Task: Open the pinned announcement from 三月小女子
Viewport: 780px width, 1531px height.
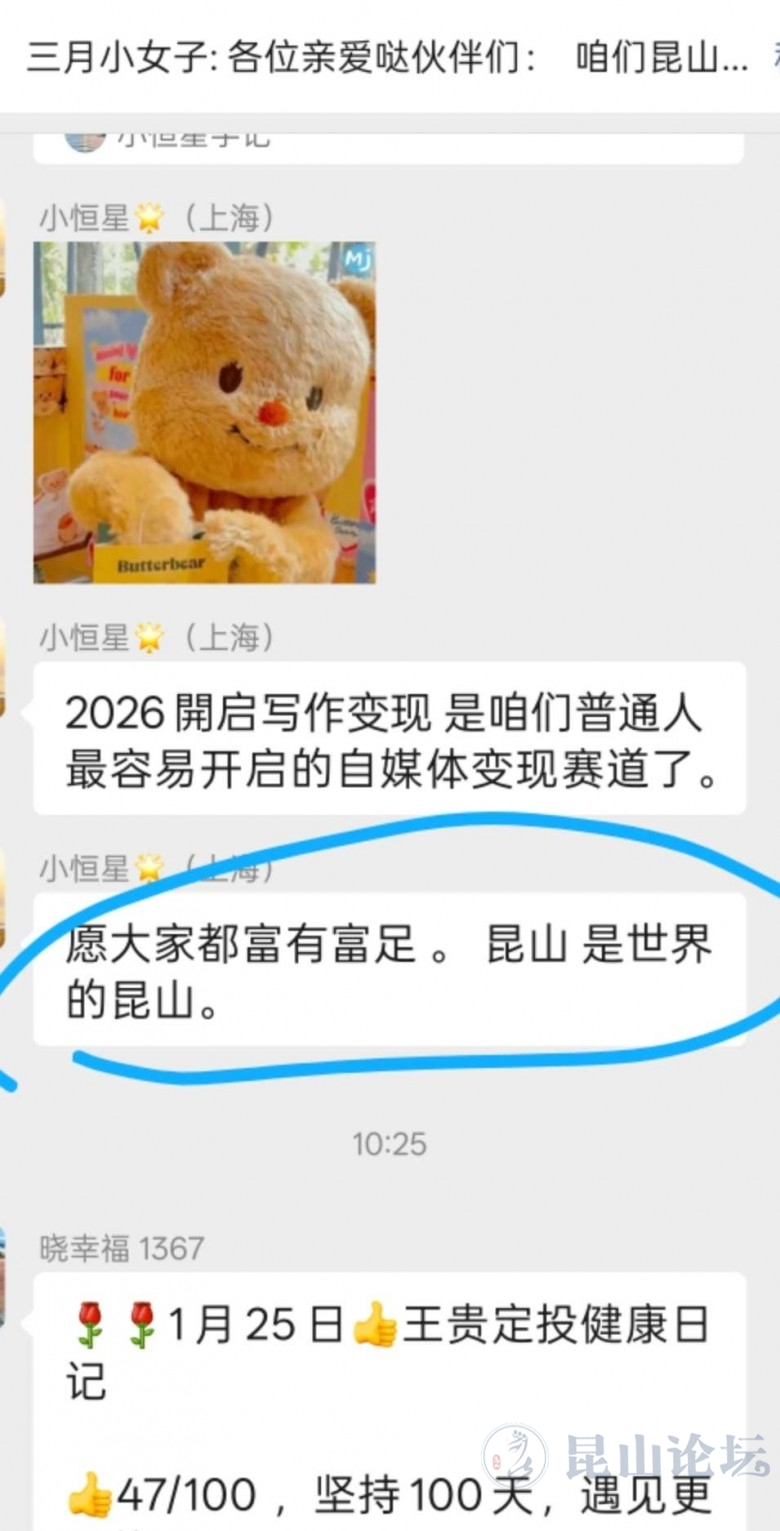Action: (388, 58)
